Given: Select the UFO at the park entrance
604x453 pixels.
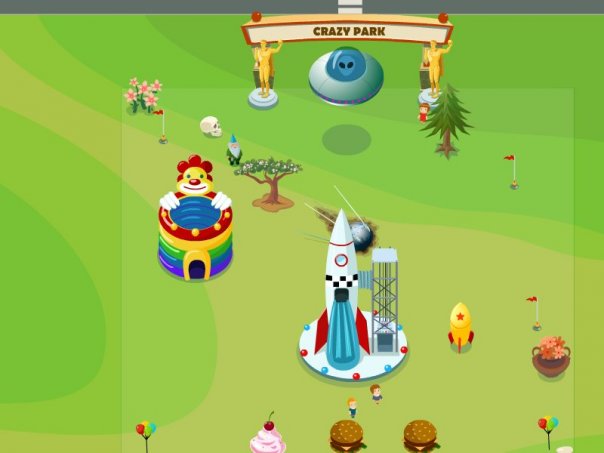Looking at the screenshot, I should click(345, 75).
